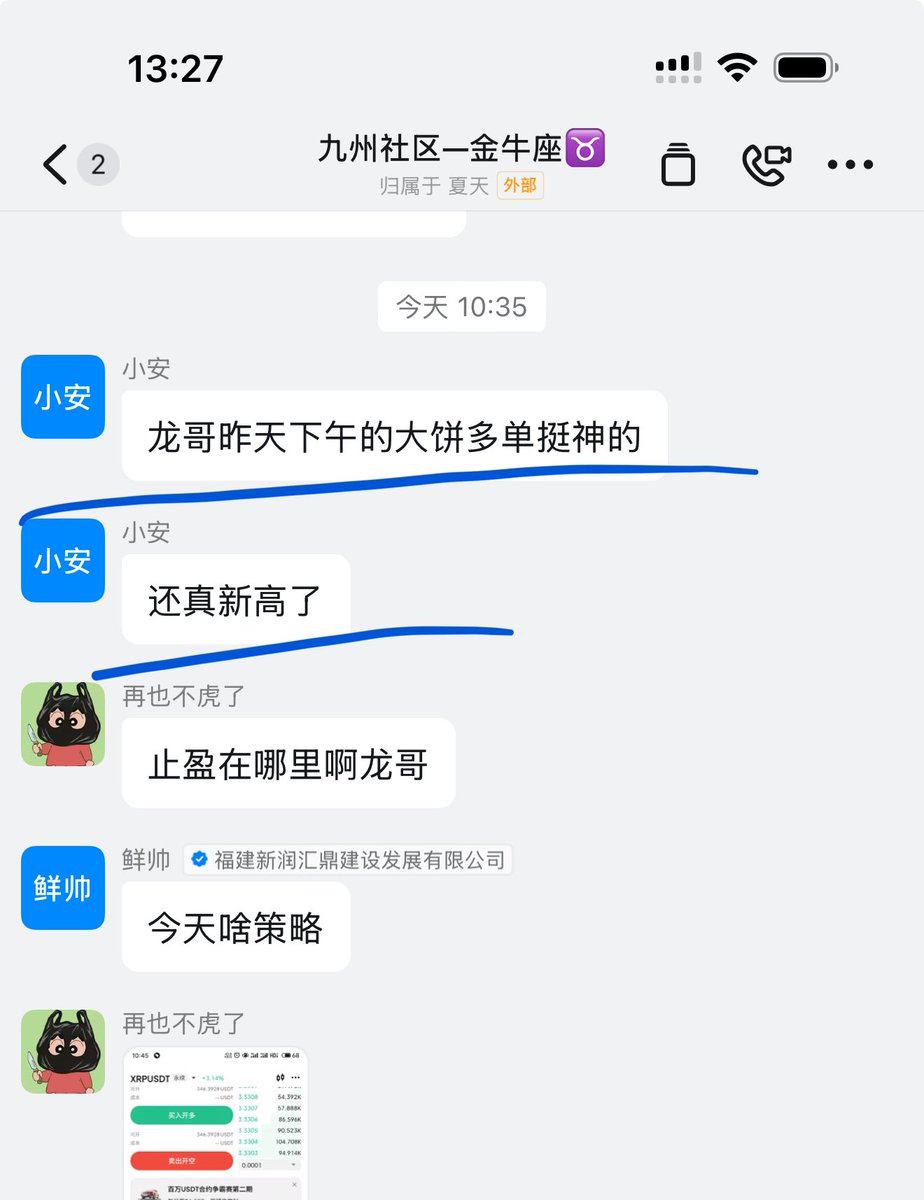
Task: Go back to the chat list
Action: point(55,165)
